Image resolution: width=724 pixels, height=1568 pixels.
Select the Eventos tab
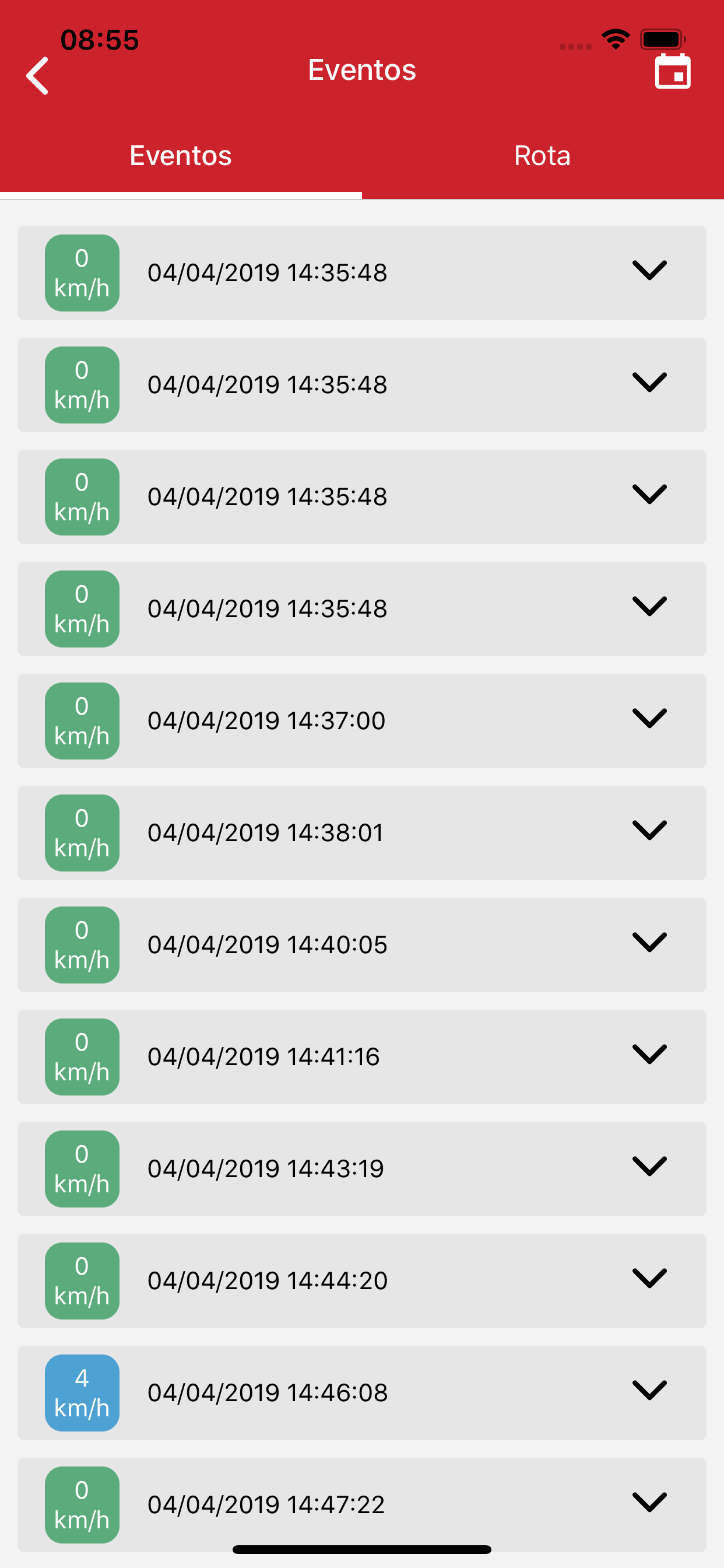pyautogui.click(x=180, y=155)
